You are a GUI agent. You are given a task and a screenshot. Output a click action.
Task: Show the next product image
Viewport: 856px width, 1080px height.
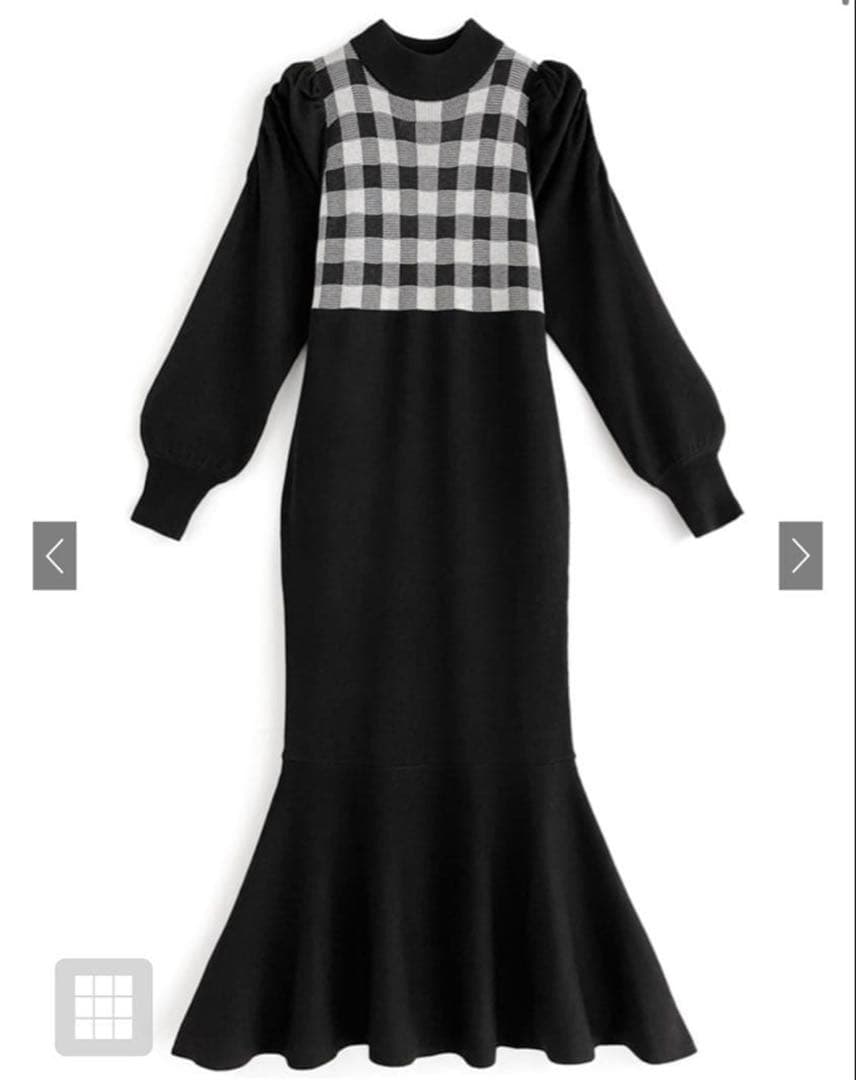[800, 555]
